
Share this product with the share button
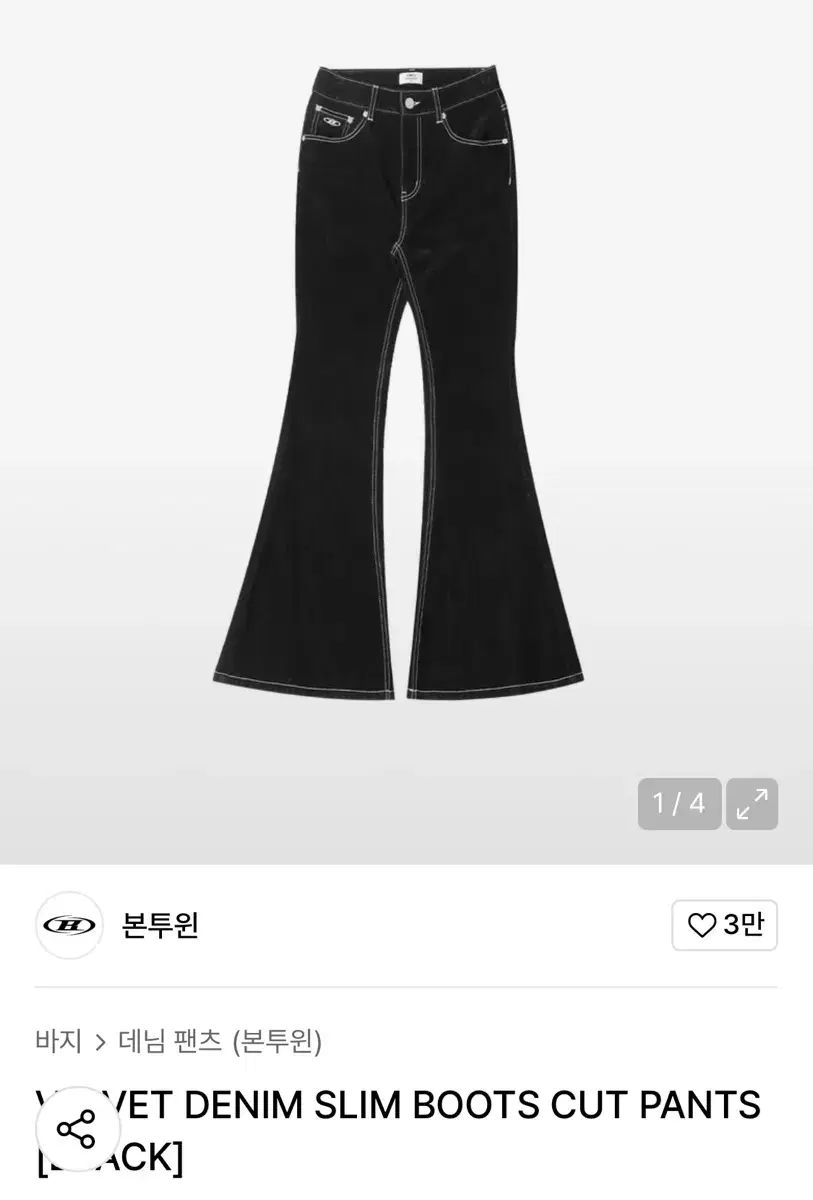[76, 1130]
